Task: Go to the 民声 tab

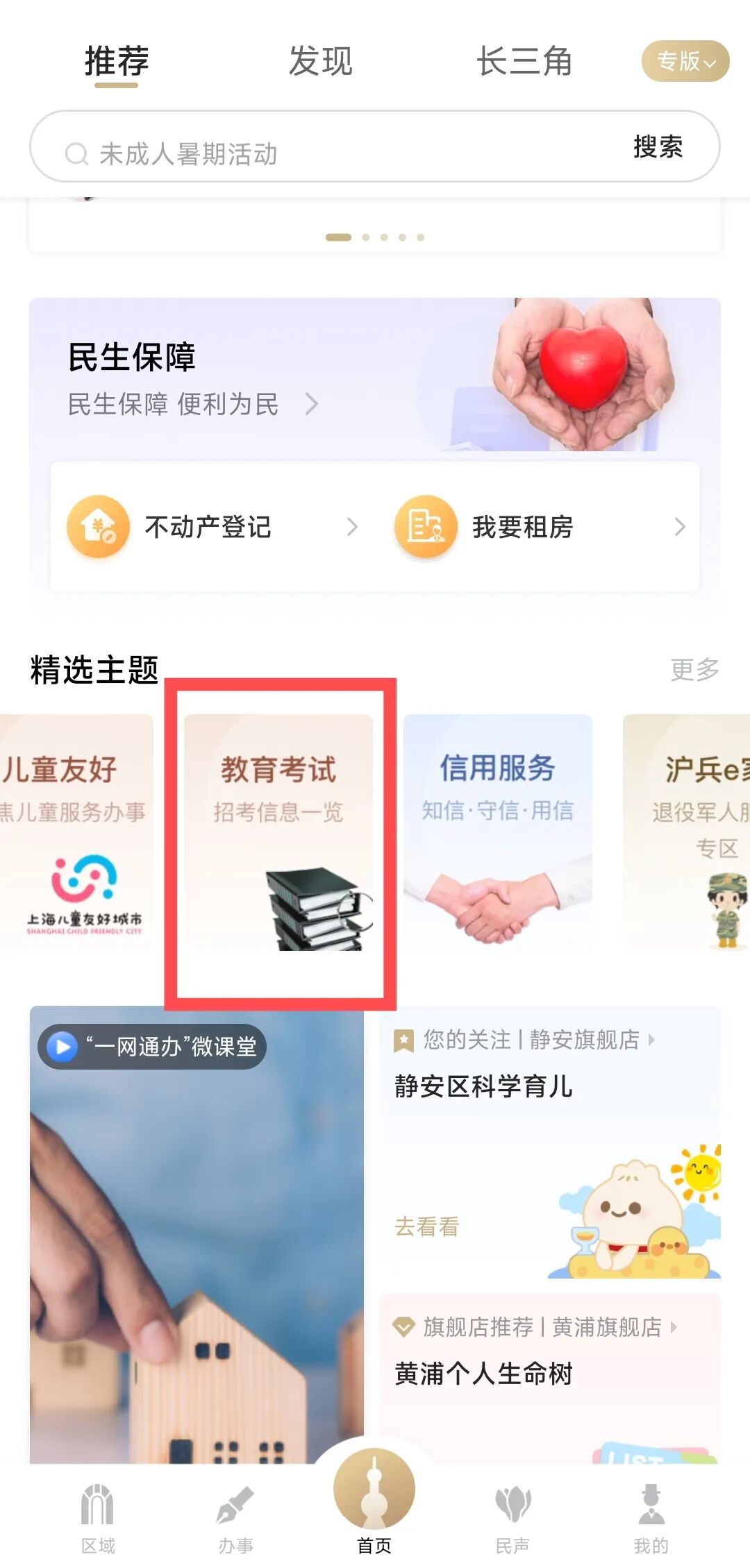Action: pyautogui.click(x=512, y=1517)
